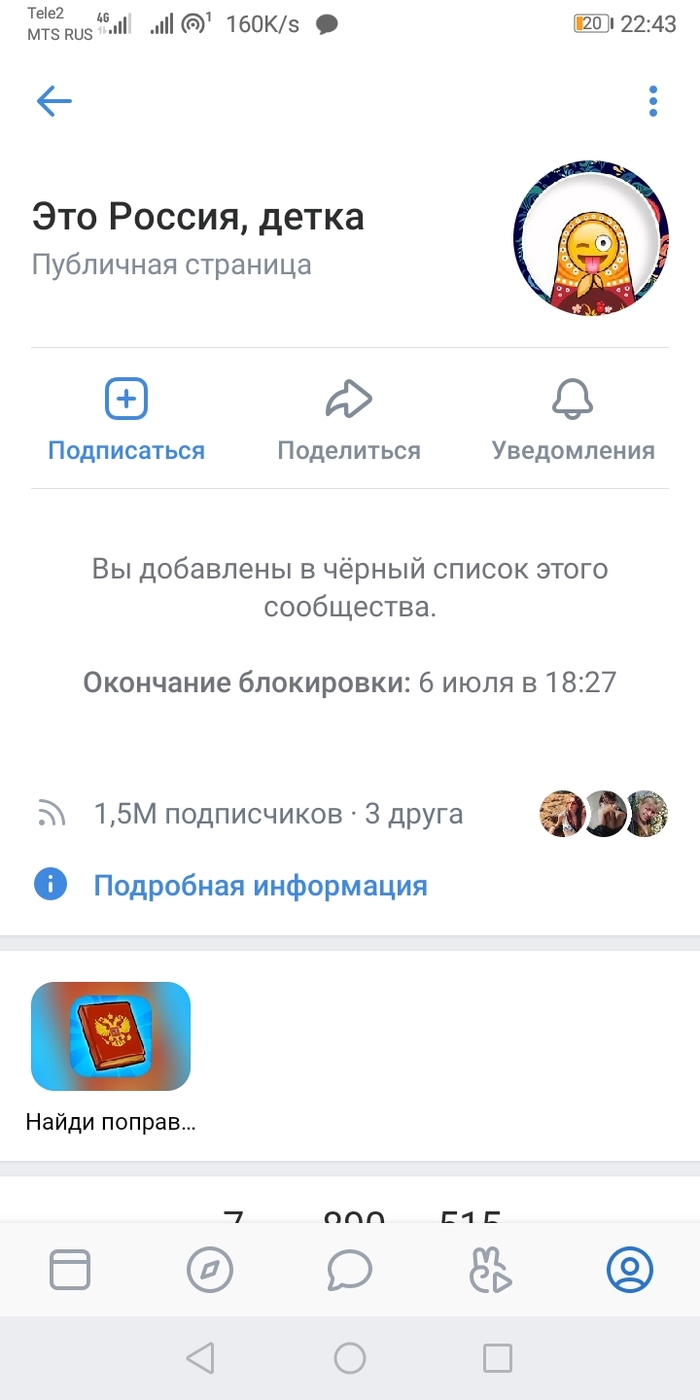Screen dimensions: 700x1400
Task: Launch the Найди поправ… mini app
Action: click(x=111, y=1036)
